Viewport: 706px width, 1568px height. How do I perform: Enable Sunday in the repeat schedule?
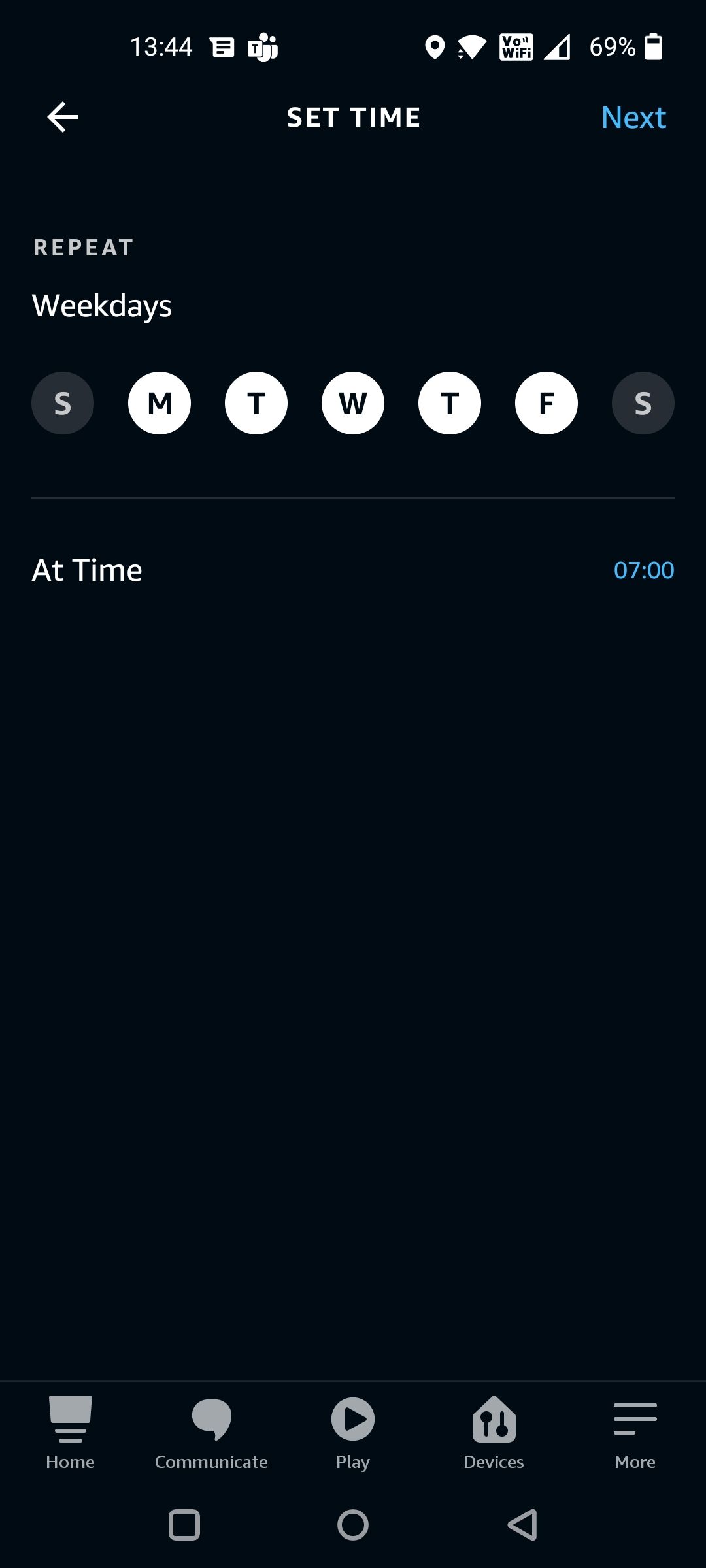point(63,403)
